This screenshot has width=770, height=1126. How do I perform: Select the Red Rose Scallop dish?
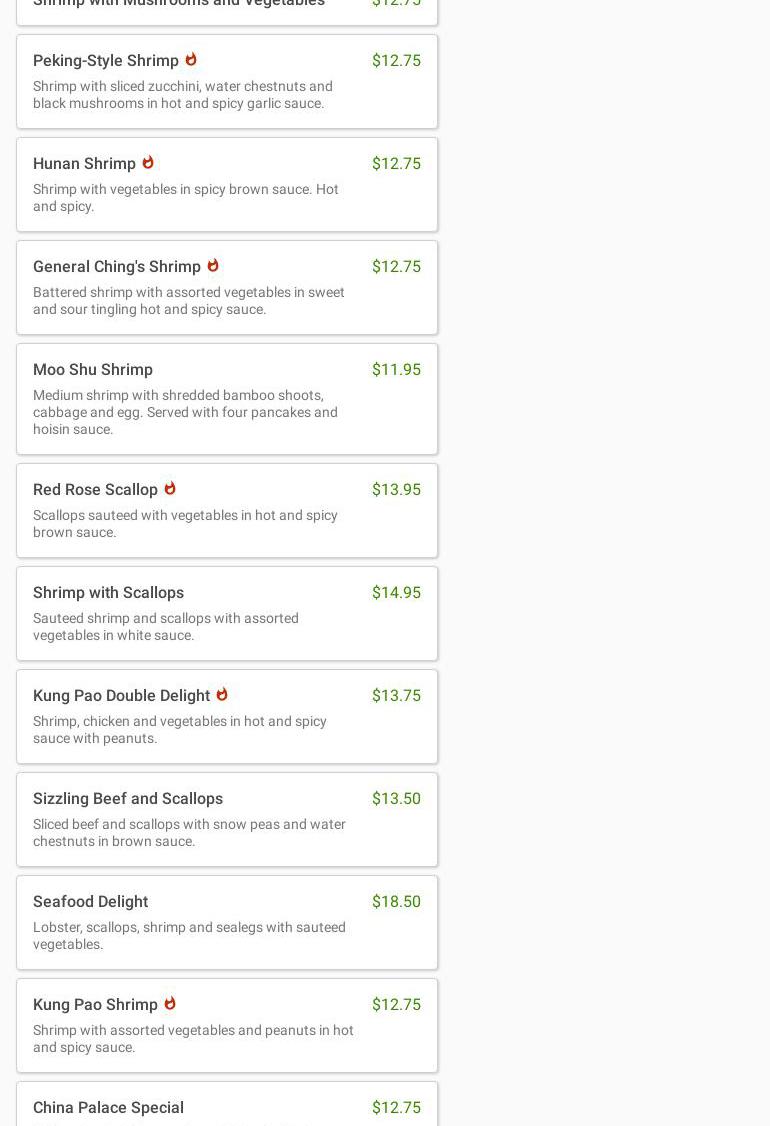point(226,511)
